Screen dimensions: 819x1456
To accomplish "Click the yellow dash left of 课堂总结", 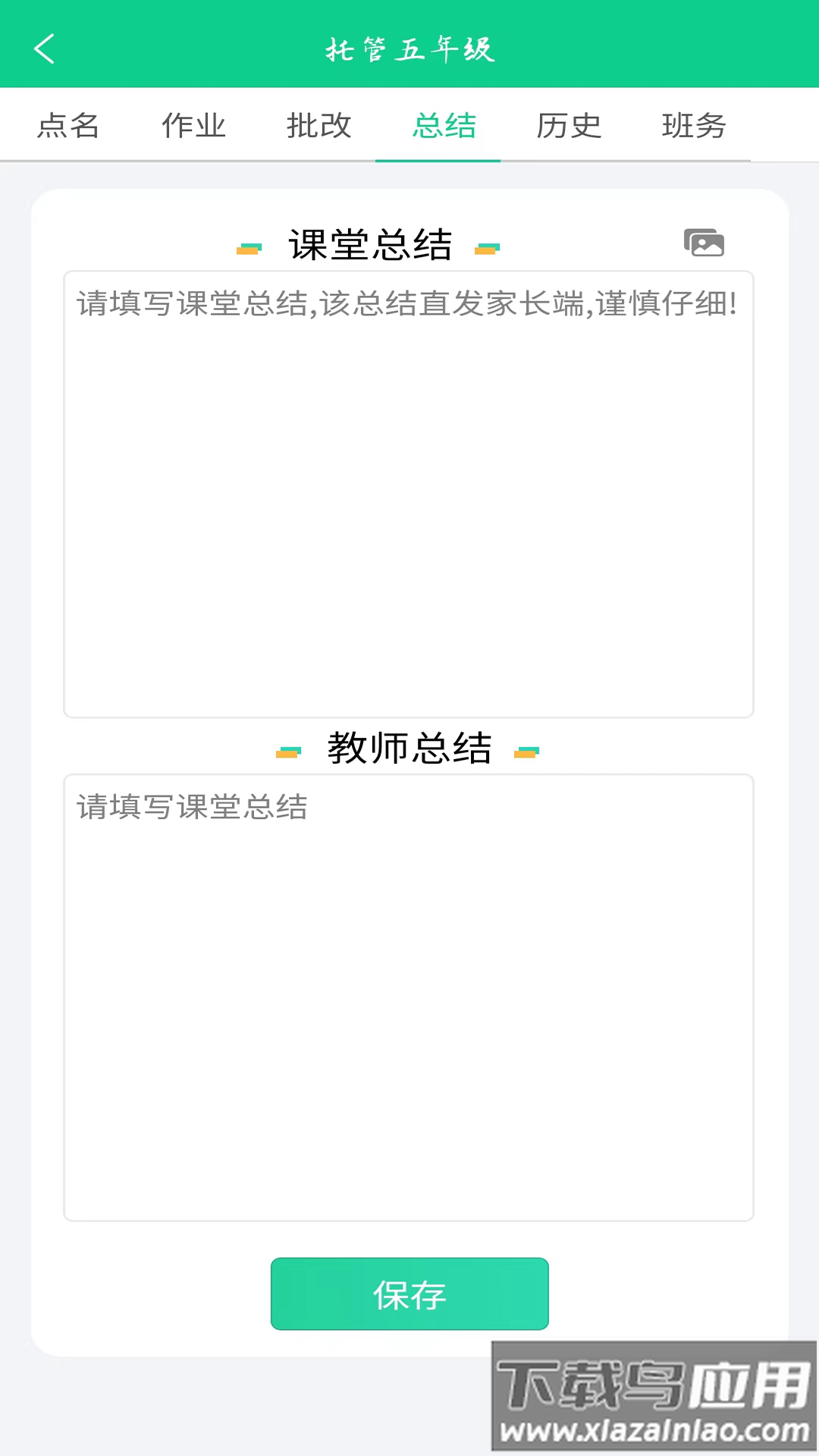I will pos(248,248).
